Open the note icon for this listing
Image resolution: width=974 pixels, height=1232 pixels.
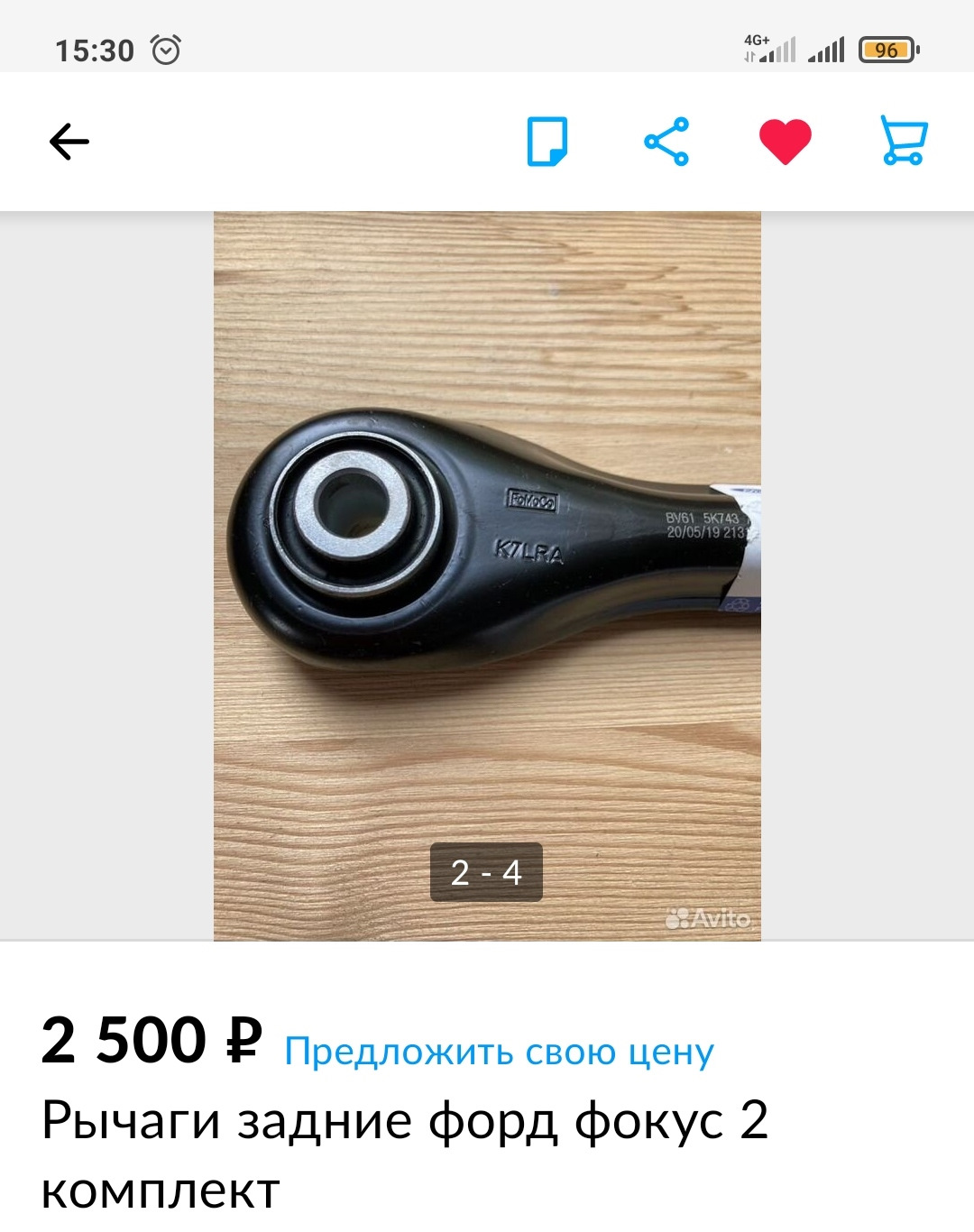[x=547, y=142]
